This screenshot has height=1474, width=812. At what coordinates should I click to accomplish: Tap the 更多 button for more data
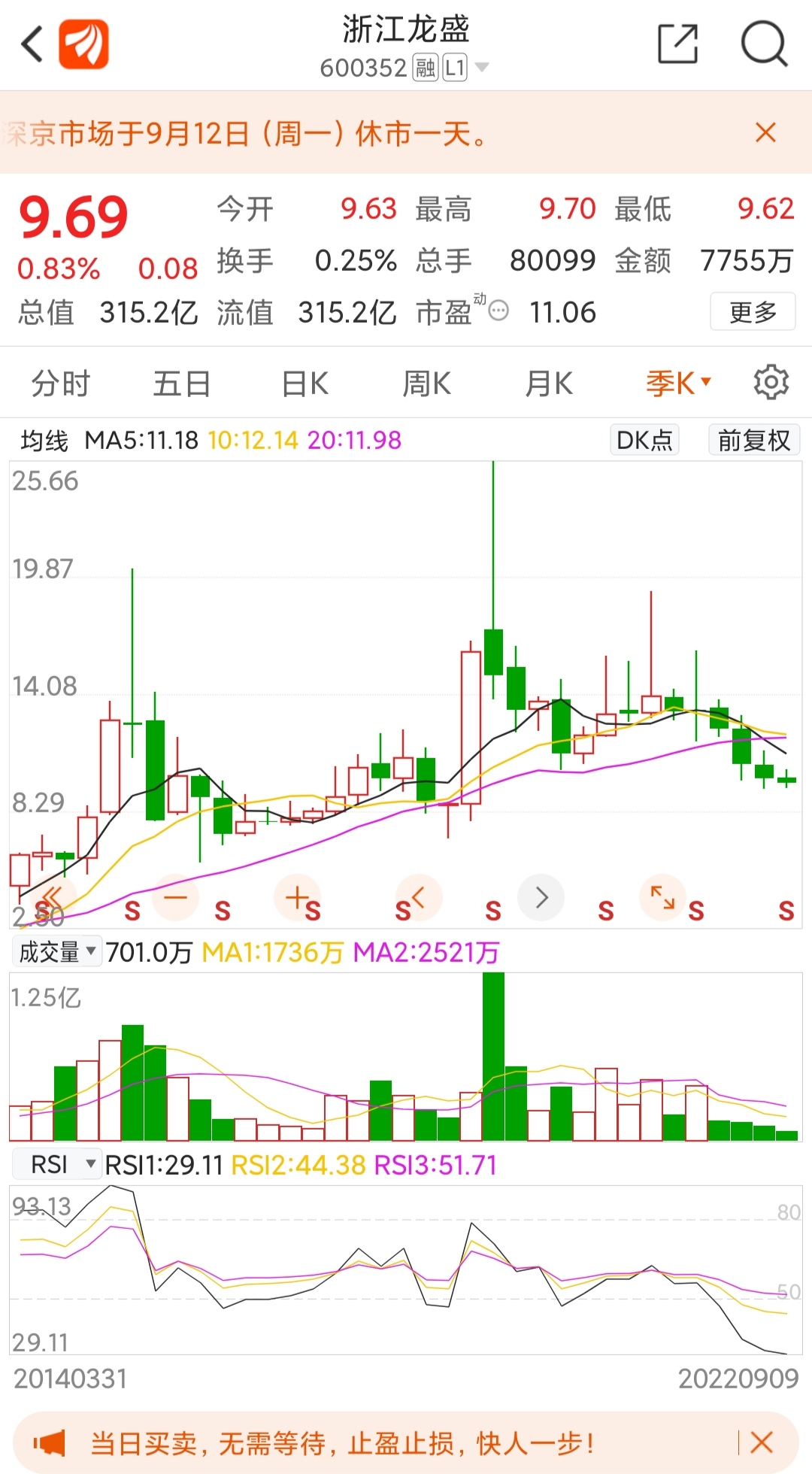tap(753, 311)
